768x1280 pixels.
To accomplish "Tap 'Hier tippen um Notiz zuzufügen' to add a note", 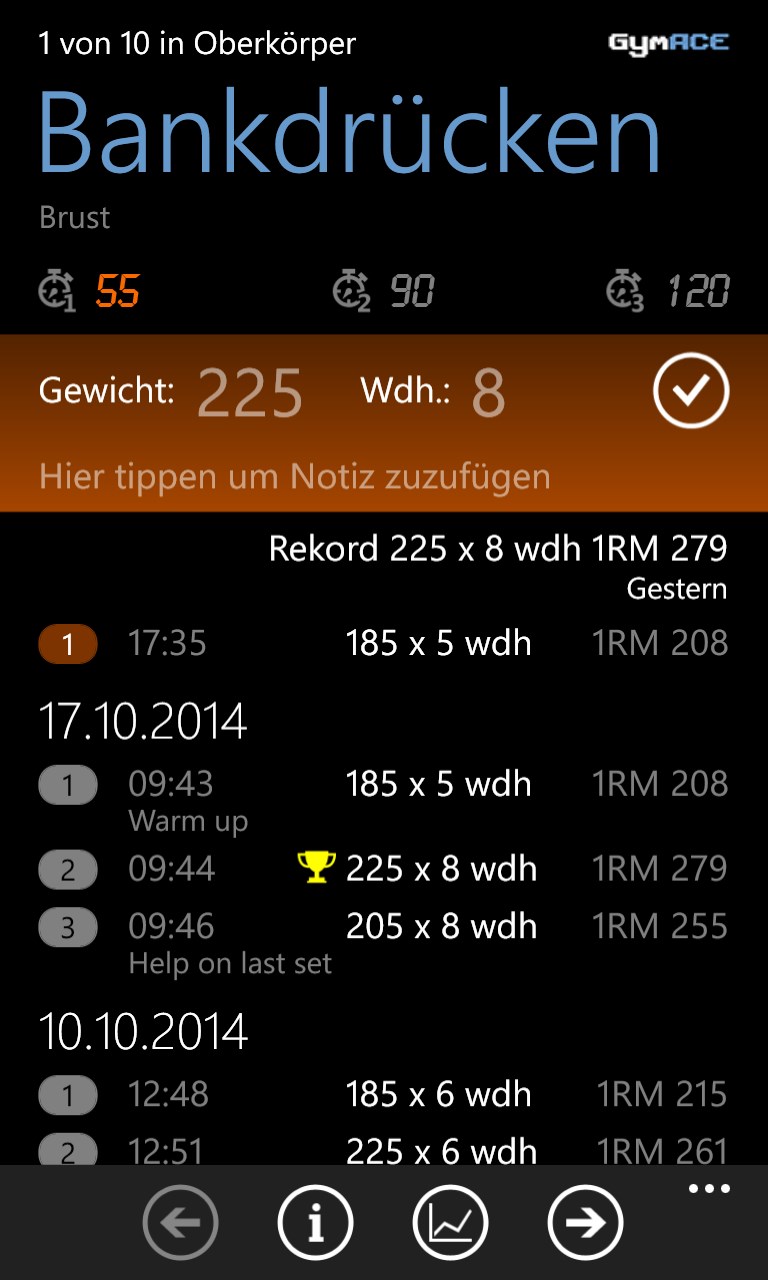I will coord(295,477).
